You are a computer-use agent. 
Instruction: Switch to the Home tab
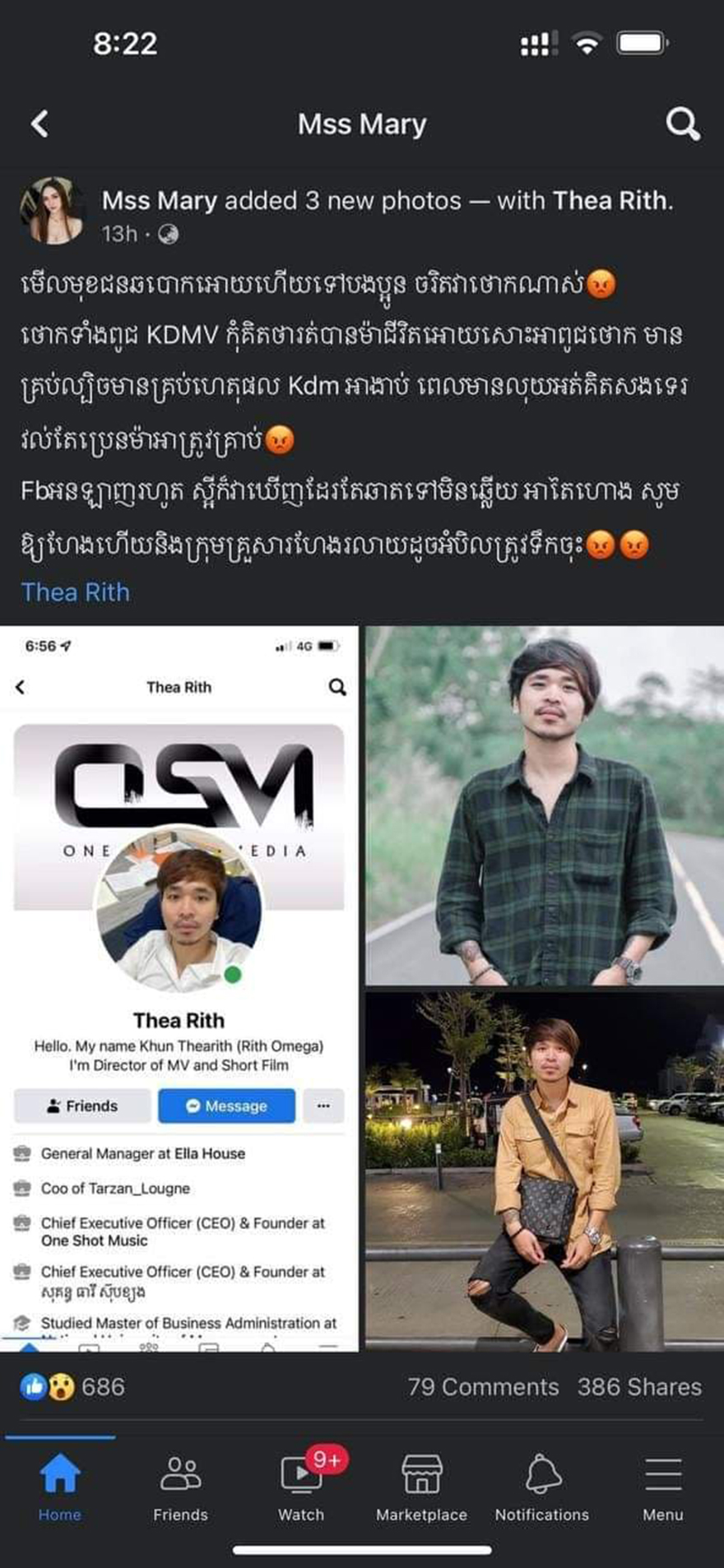tap(60, 1486)
